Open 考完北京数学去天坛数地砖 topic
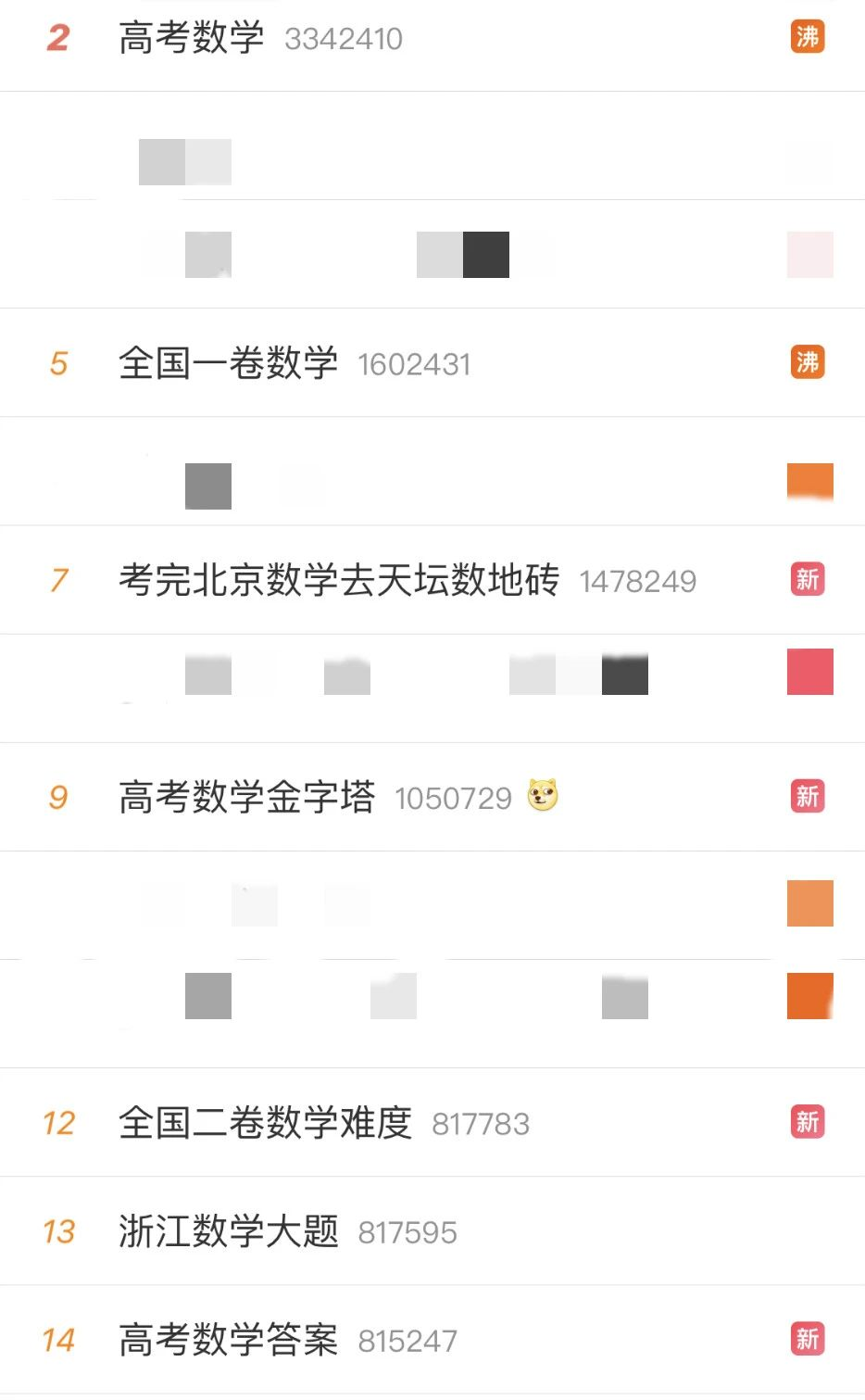The image size is (865, 1400). coord(339,580)
